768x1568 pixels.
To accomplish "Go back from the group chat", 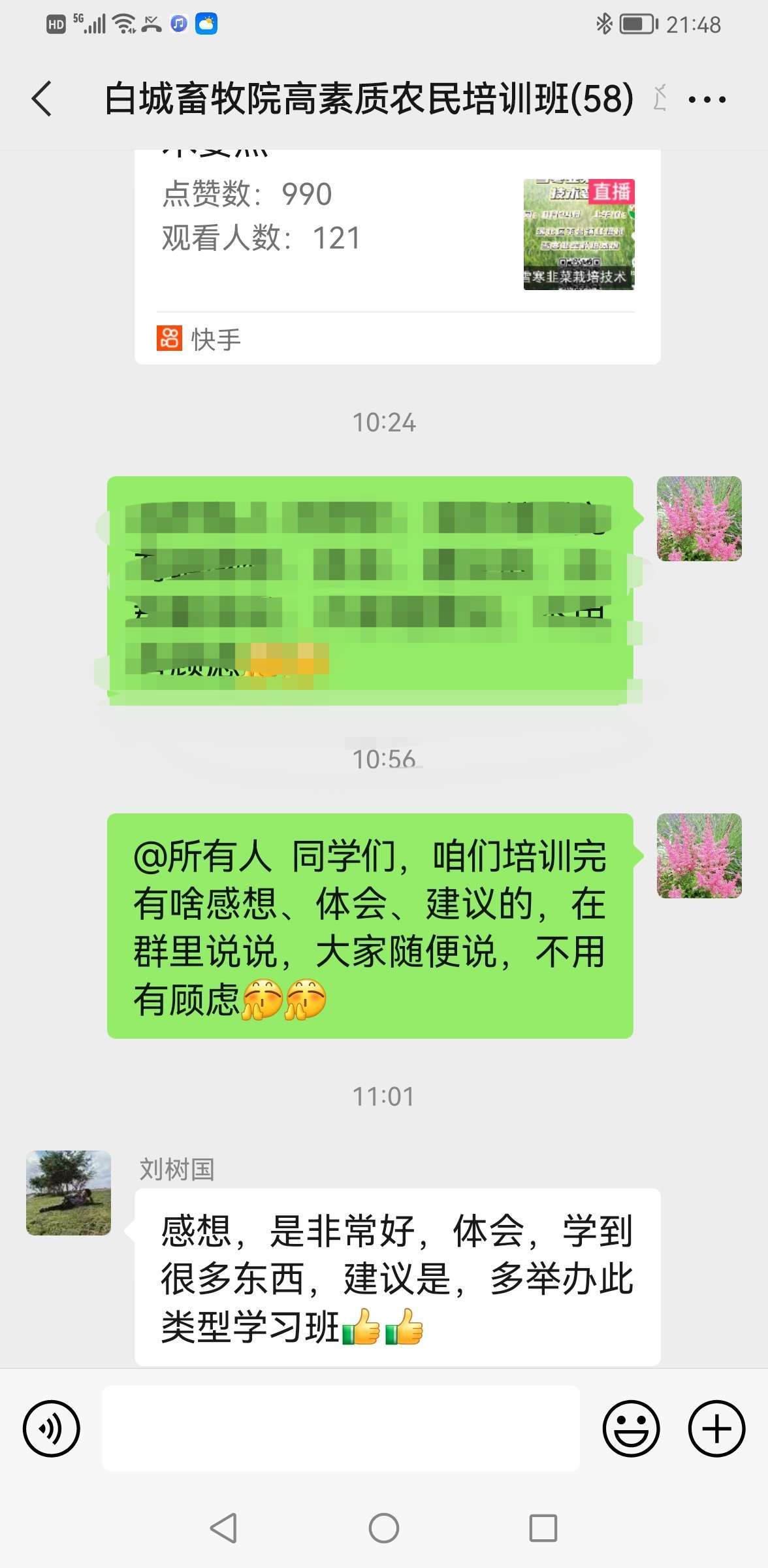I will [42, 99].
